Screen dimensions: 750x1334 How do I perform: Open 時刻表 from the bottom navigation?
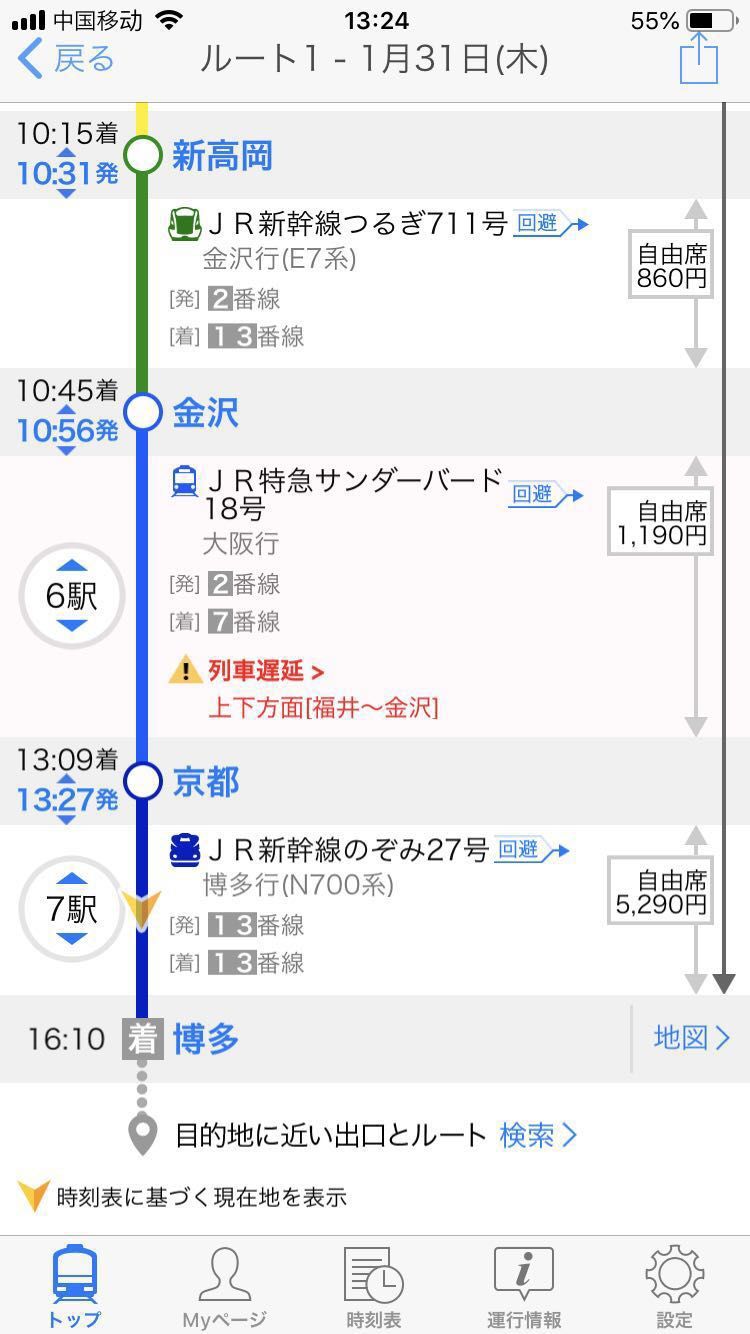(372, 1277)
